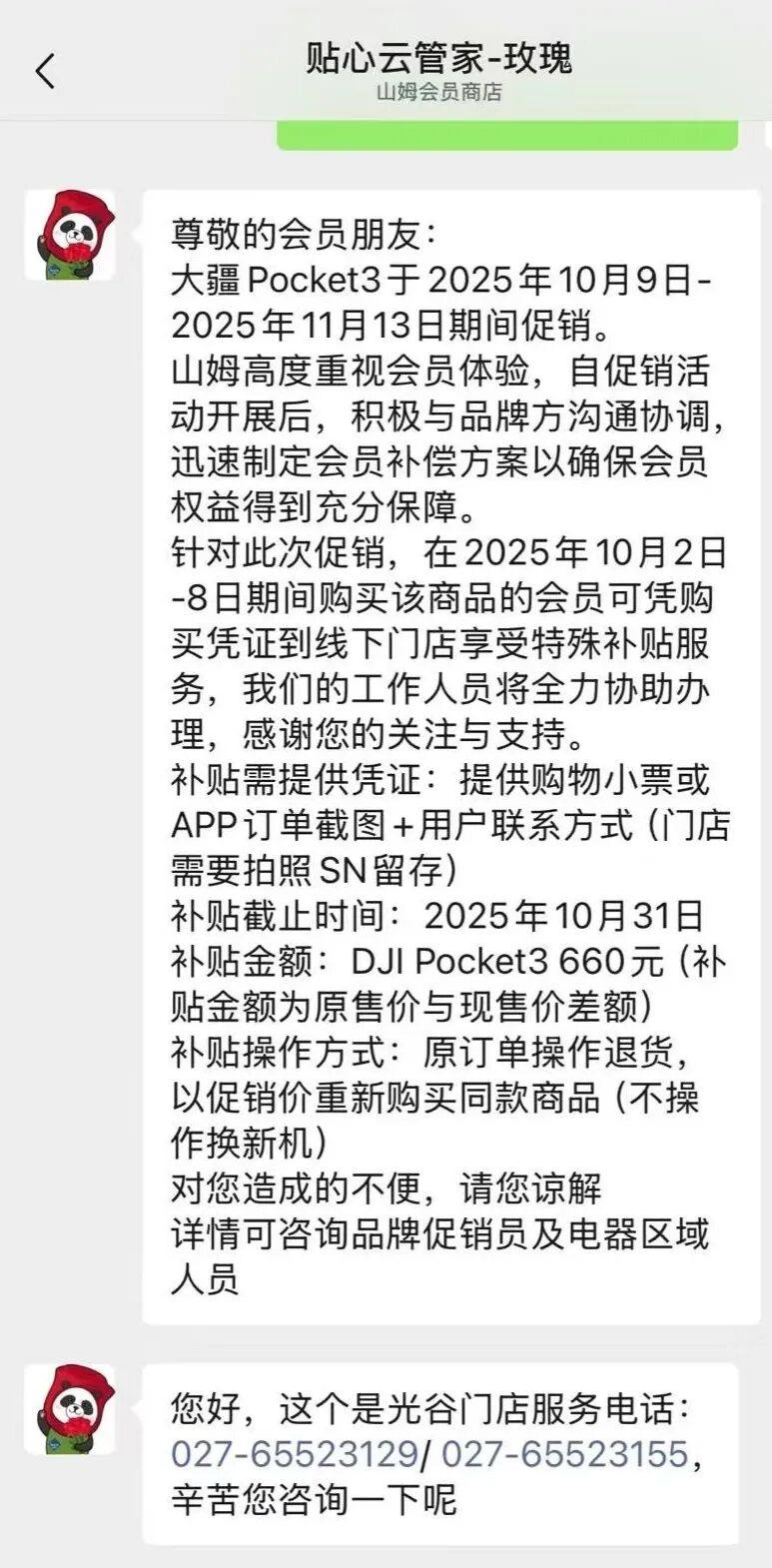Go back from the 贴心云管家 chat
The image size is (772, 1568).
pyautogui.click(x=45, y=72)
